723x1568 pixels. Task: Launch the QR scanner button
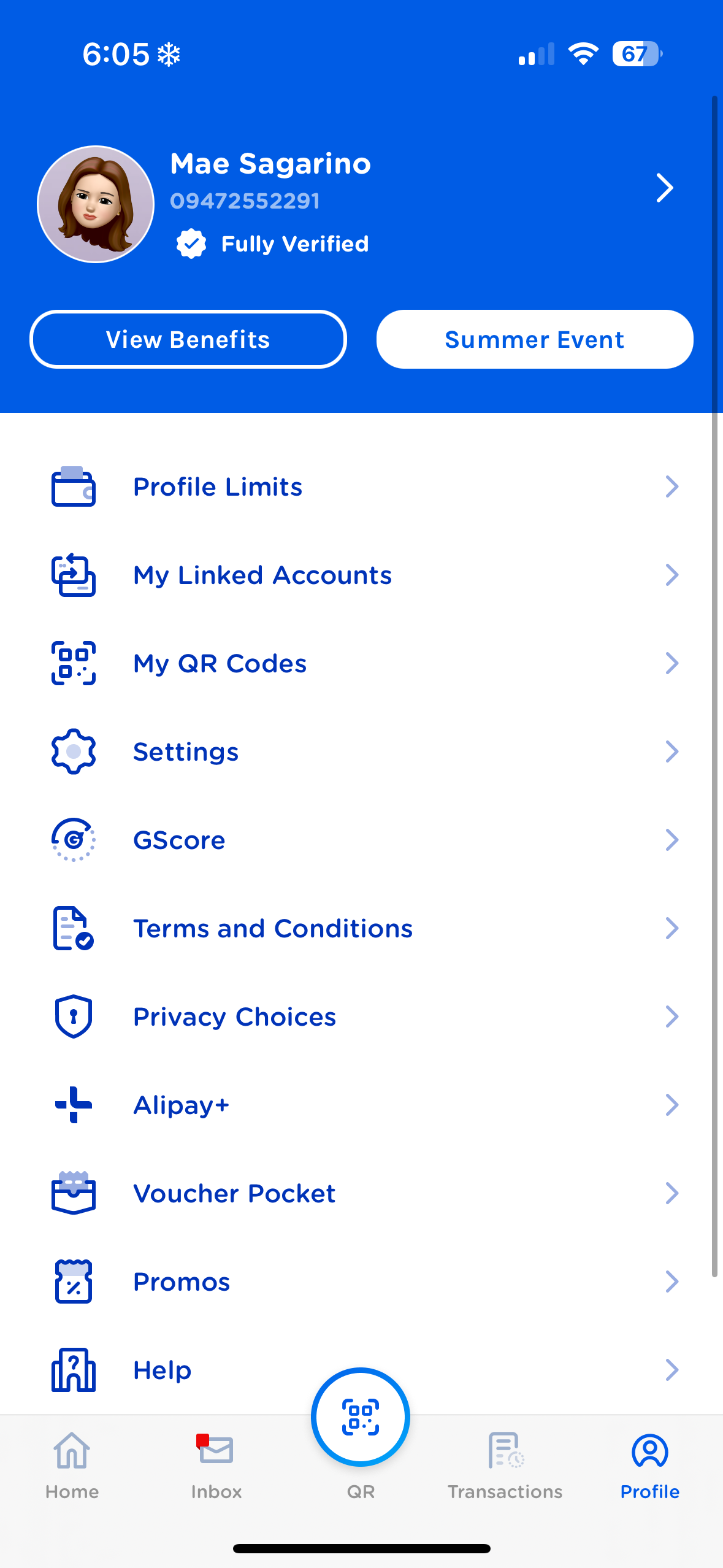tap(361, 1417)
